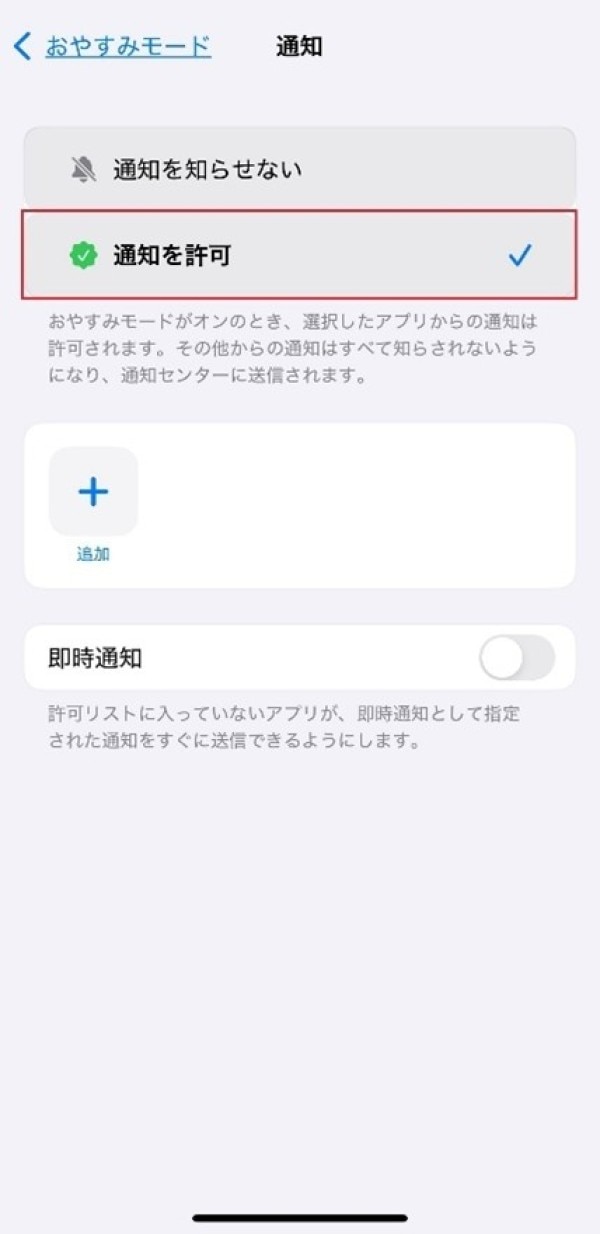Toggle the 即時通知 switch
The image size is (600, 1234).
pos(516,658)
